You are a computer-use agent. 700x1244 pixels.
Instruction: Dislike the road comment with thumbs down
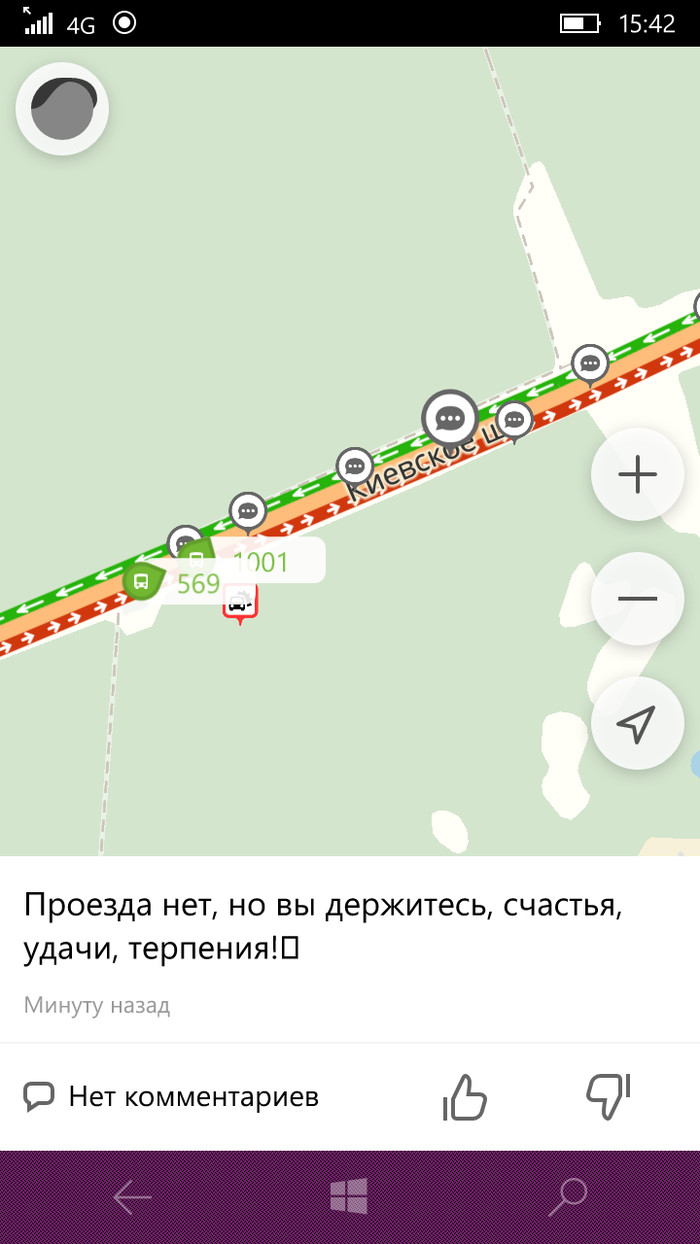pos(607,1097)
